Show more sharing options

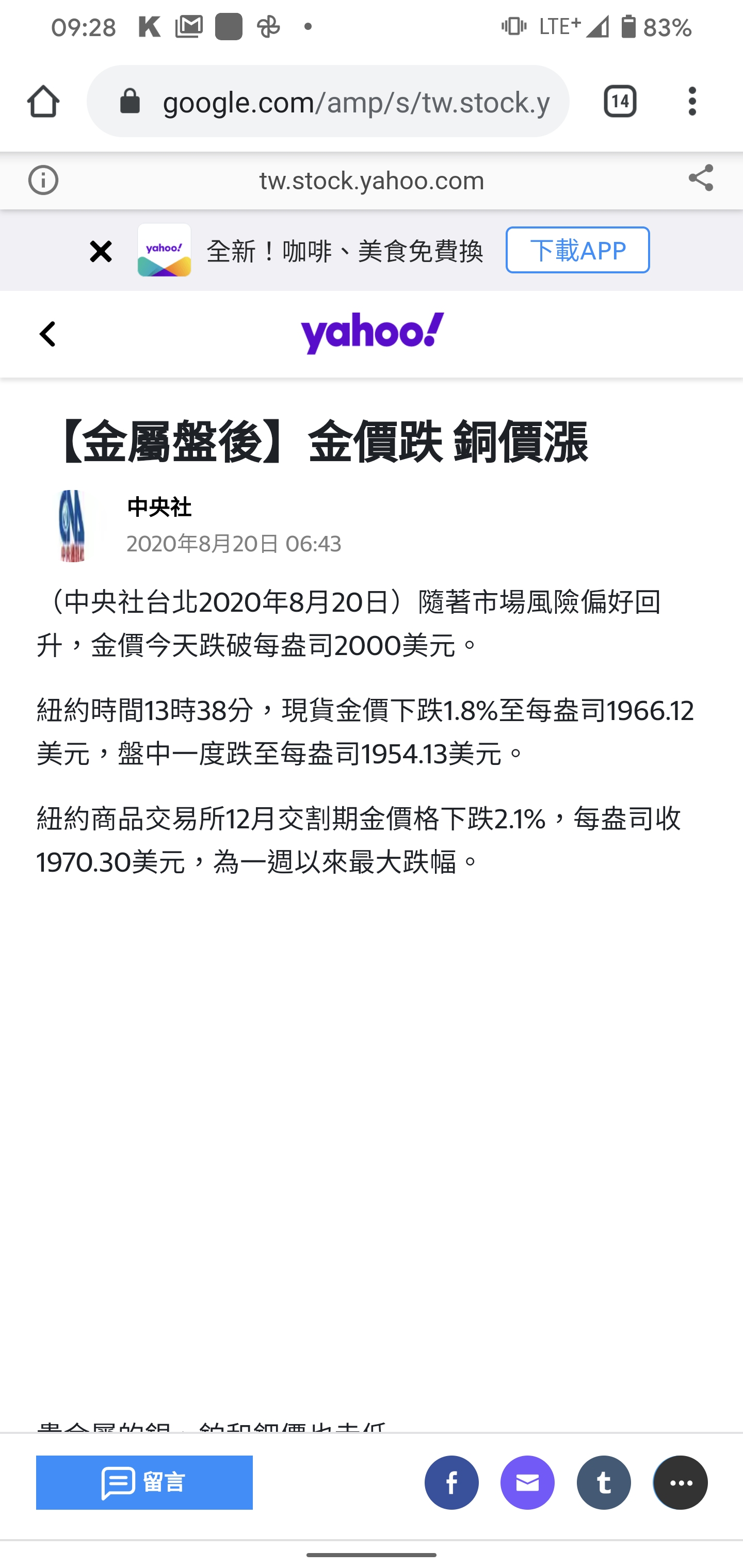click(x=680, y=1482)
